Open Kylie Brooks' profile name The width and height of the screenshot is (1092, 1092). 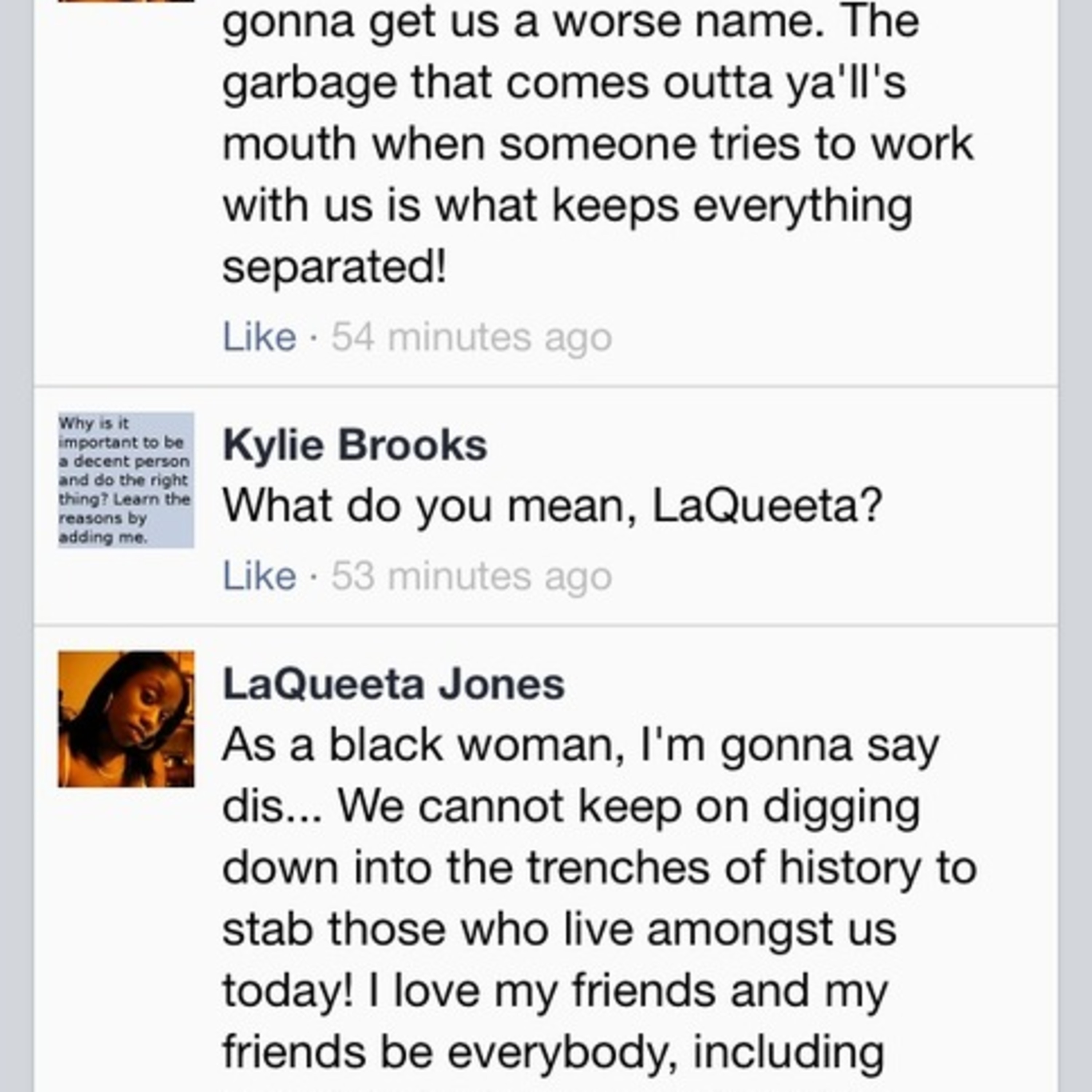coord(355,446)
